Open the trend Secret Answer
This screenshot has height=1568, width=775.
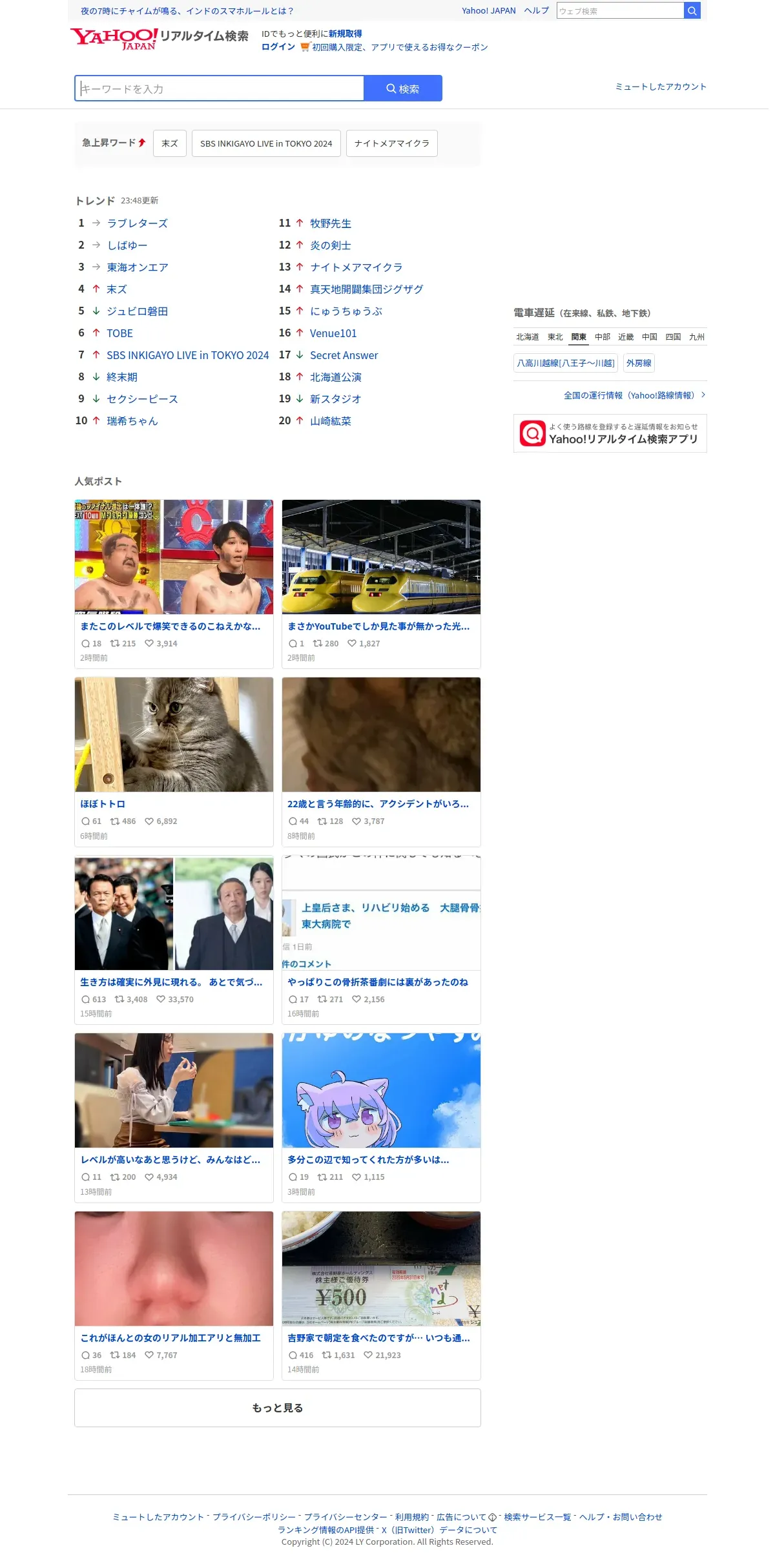pos(344,355)
